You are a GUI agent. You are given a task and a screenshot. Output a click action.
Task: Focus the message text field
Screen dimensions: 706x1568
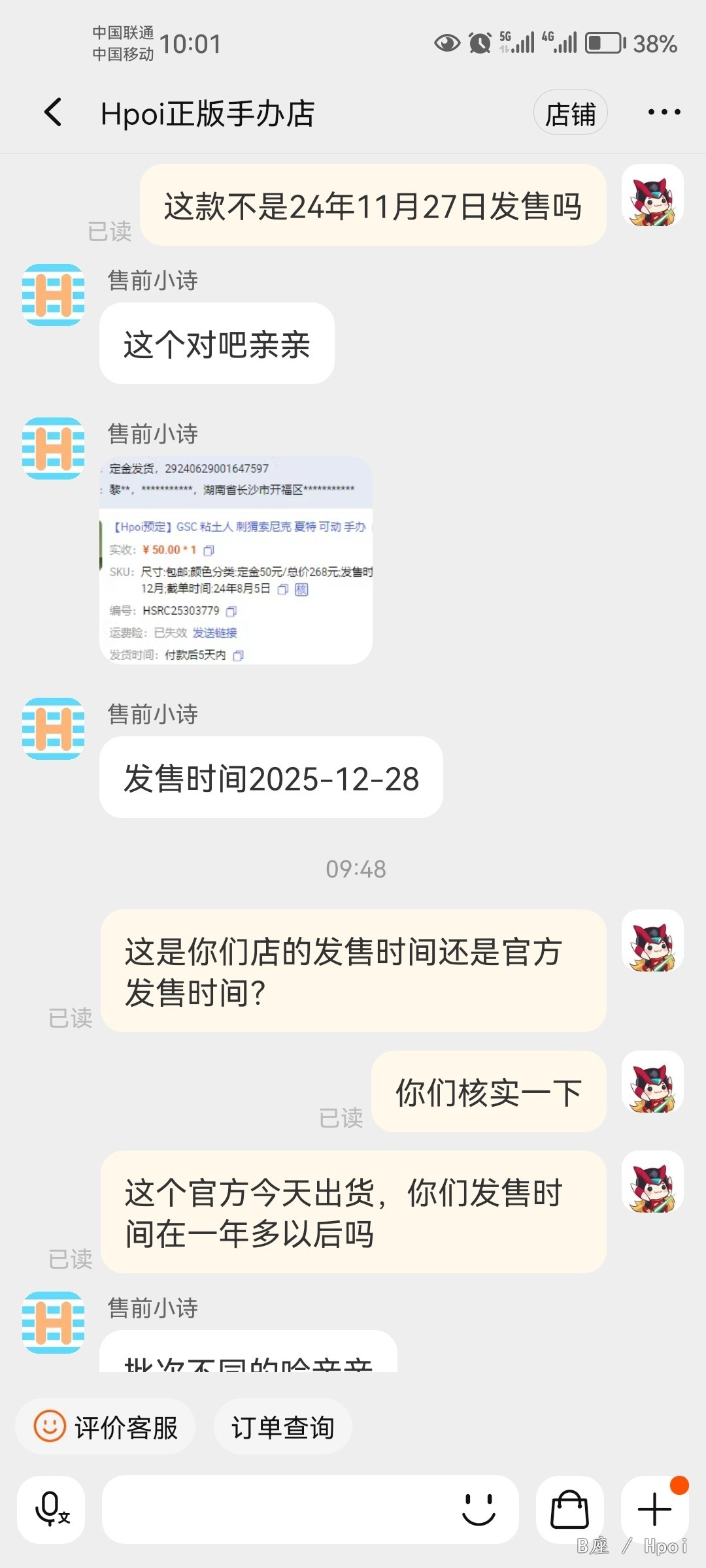(275, 1509)
